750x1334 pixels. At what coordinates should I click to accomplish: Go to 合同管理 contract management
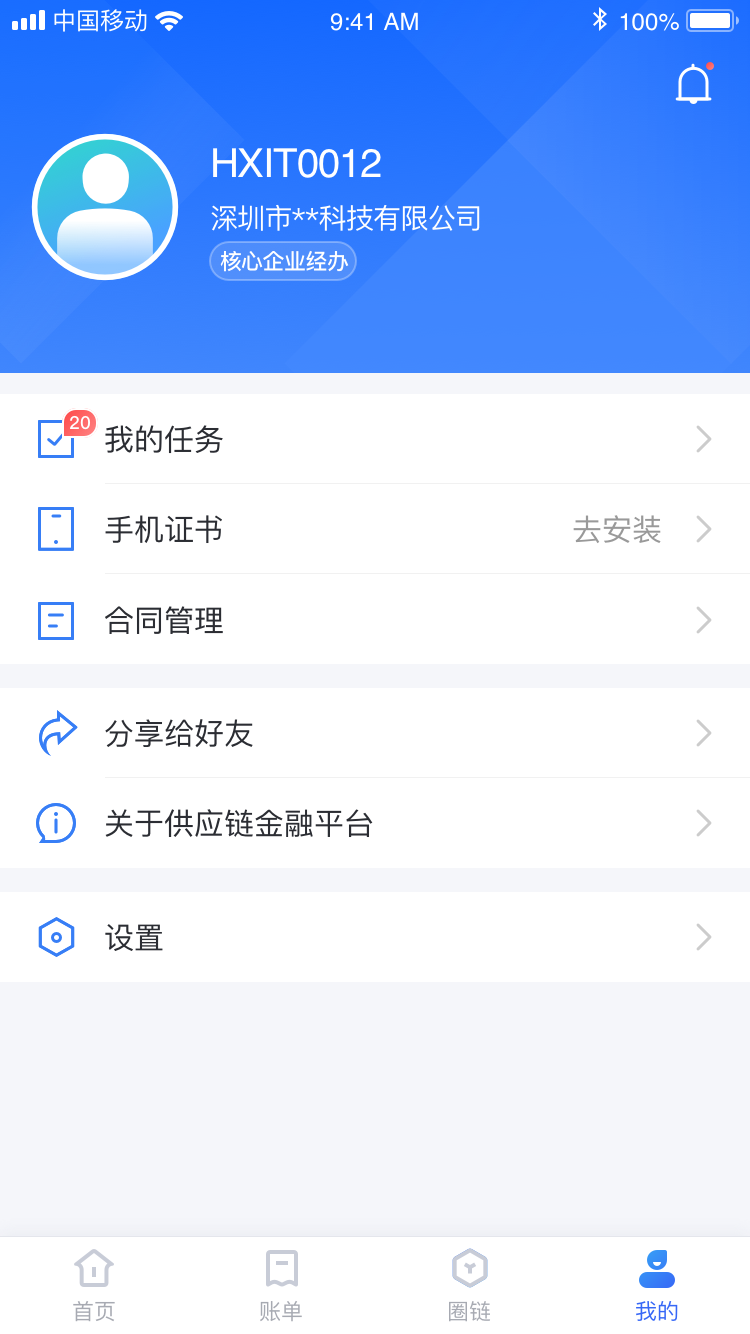click(x=375, y=620)
